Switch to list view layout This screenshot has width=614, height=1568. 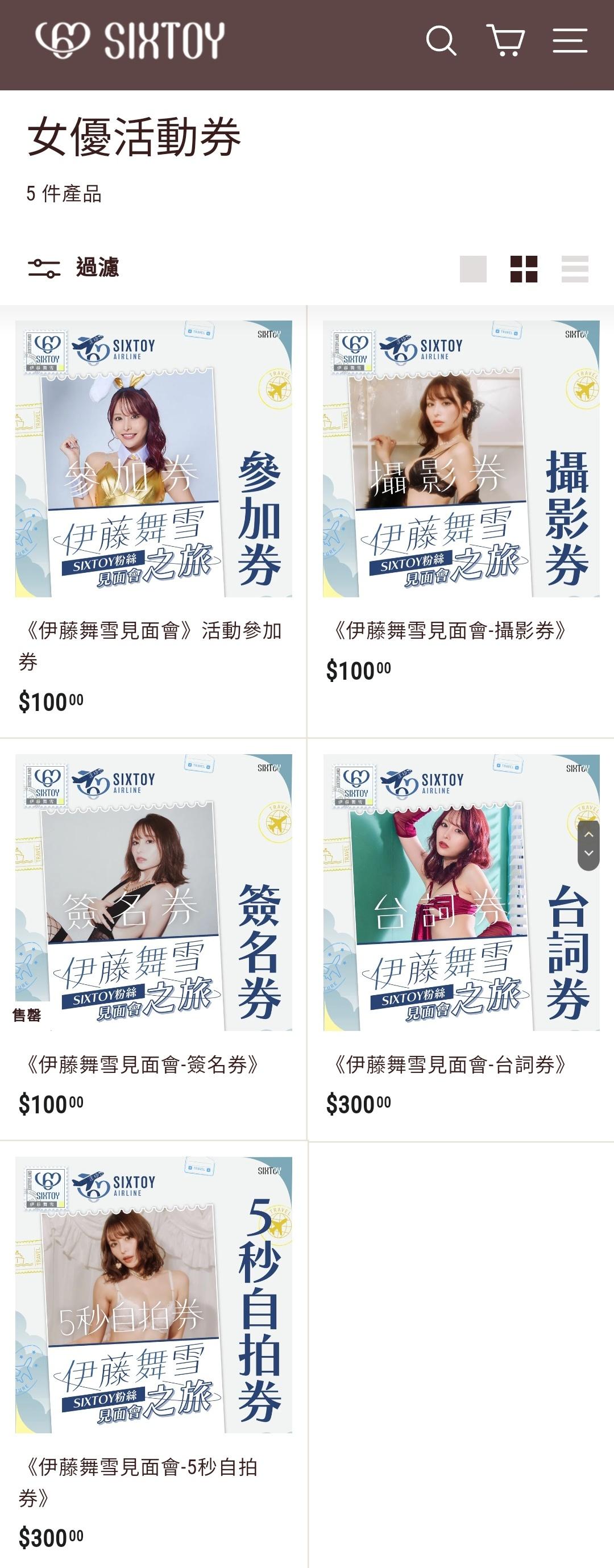click(x=574, y=268)
